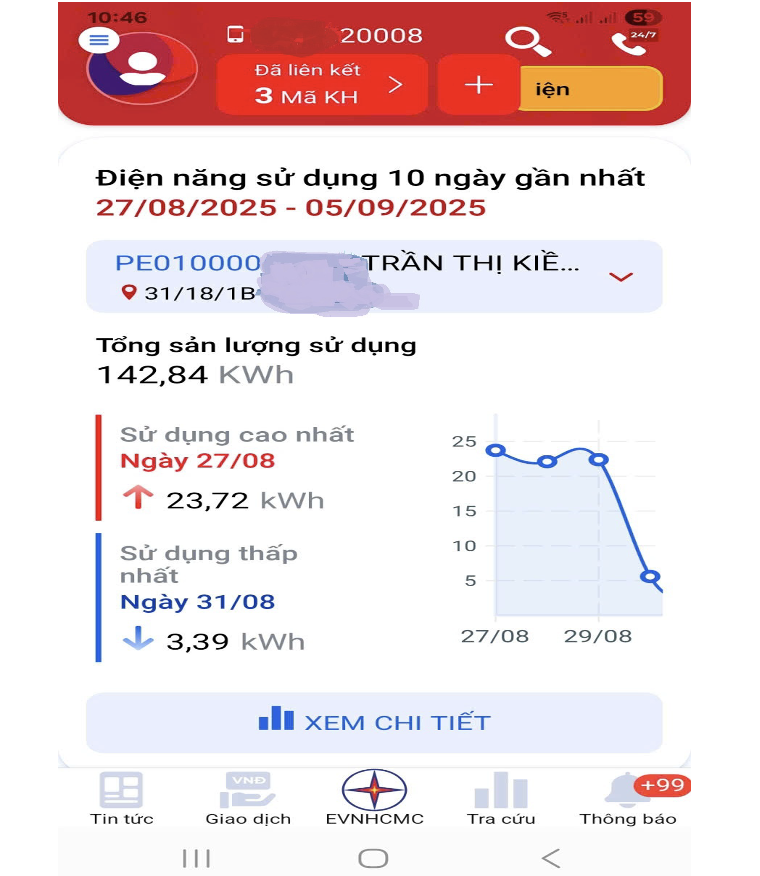Image resolution: width=760 pixels, height=876 pixels.
Task: Tap the phone icon beside 20008
Action: [237, 34]
